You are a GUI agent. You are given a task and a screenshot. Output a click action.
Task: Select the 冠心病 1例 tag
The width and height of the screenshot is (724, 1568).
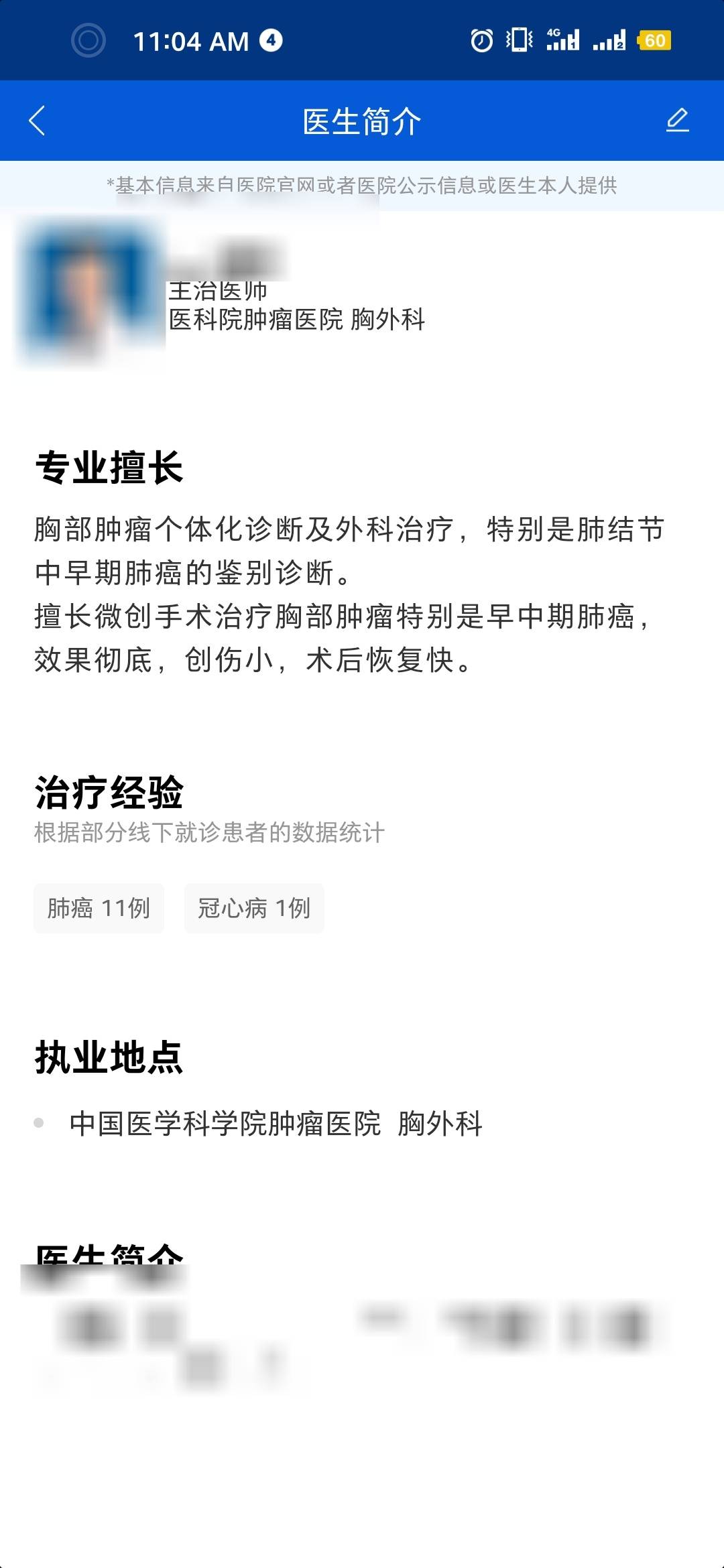253,908
